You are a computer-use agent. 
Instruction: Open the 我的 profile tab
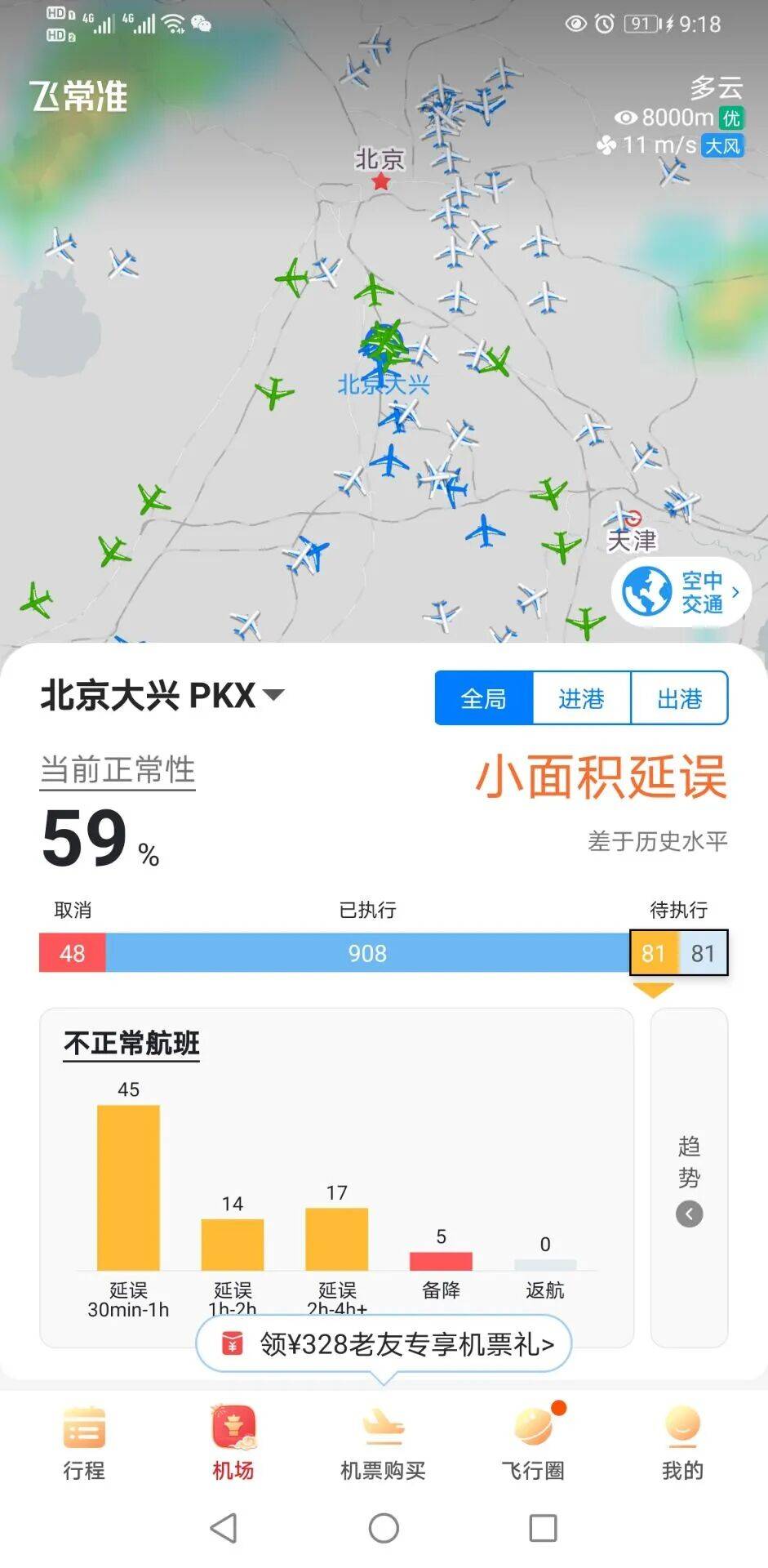pyautogui.click(x=682, y=1443)
